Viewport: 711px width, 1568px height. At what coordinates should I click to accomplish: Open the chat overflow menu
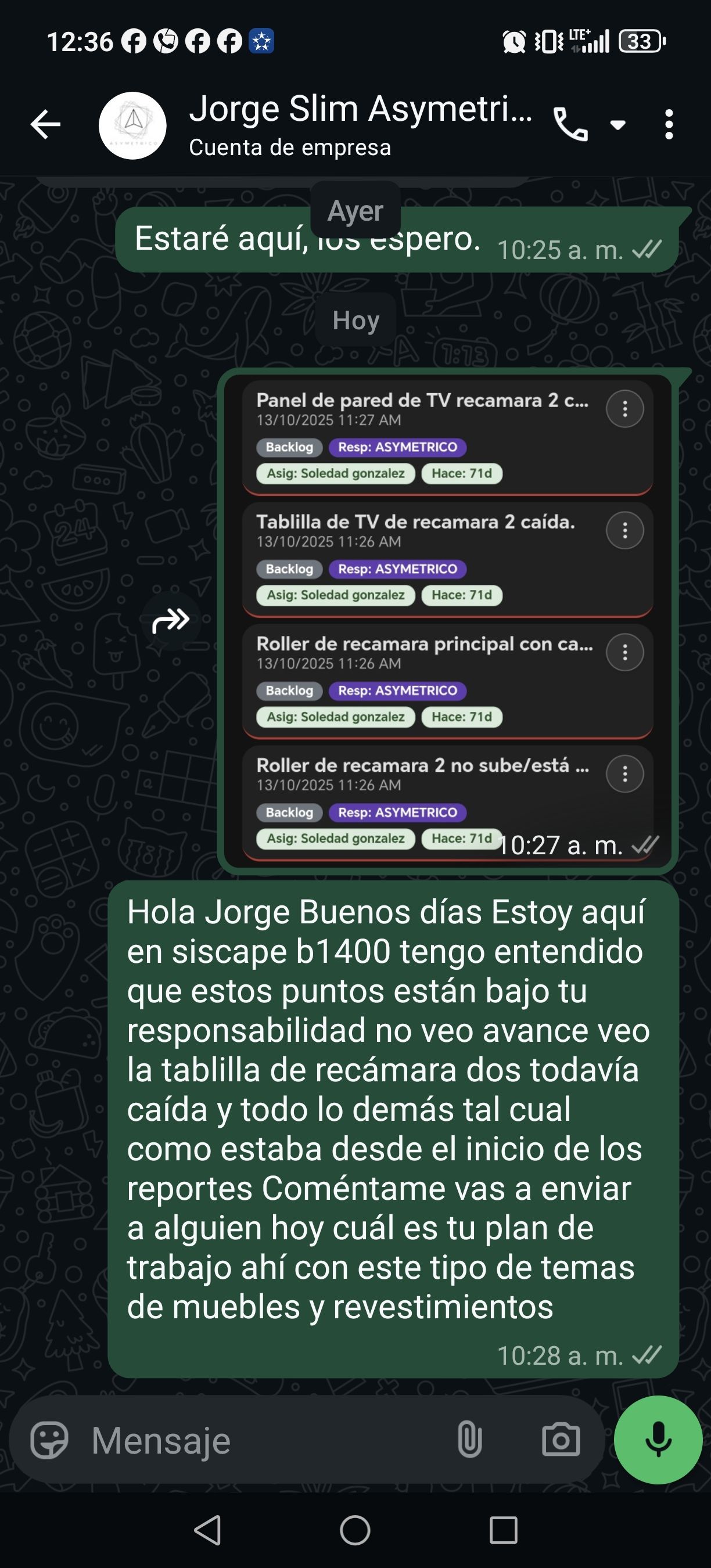tap(669, 125)
